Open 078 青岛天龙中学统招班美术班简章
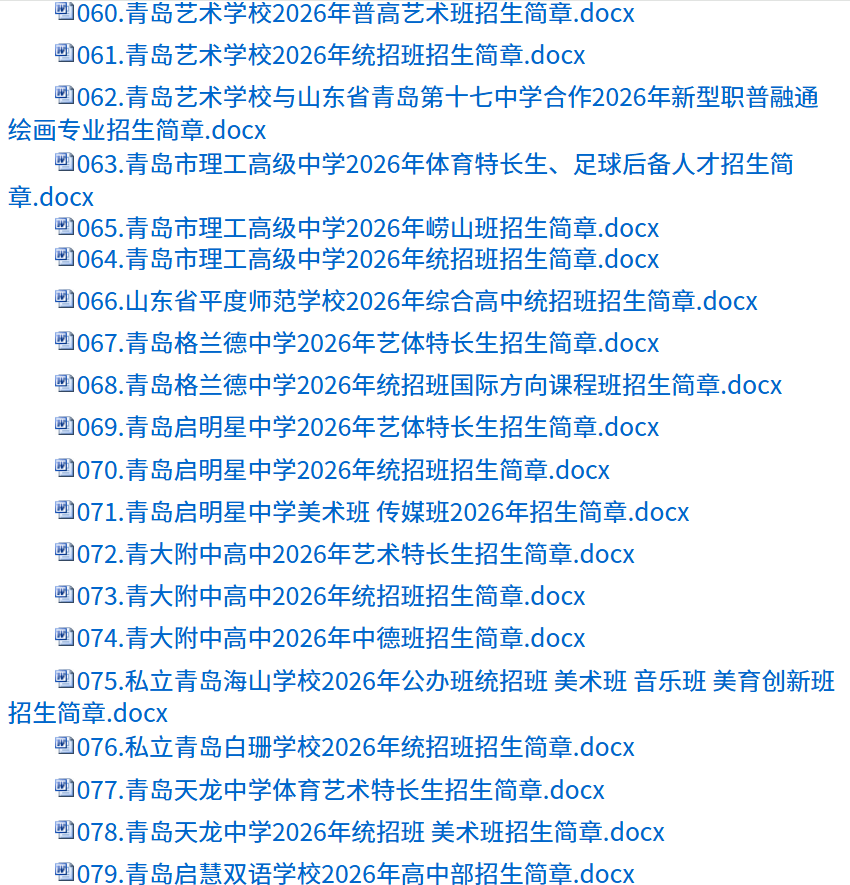Screen dimensions: 850x885 point(365,830)
